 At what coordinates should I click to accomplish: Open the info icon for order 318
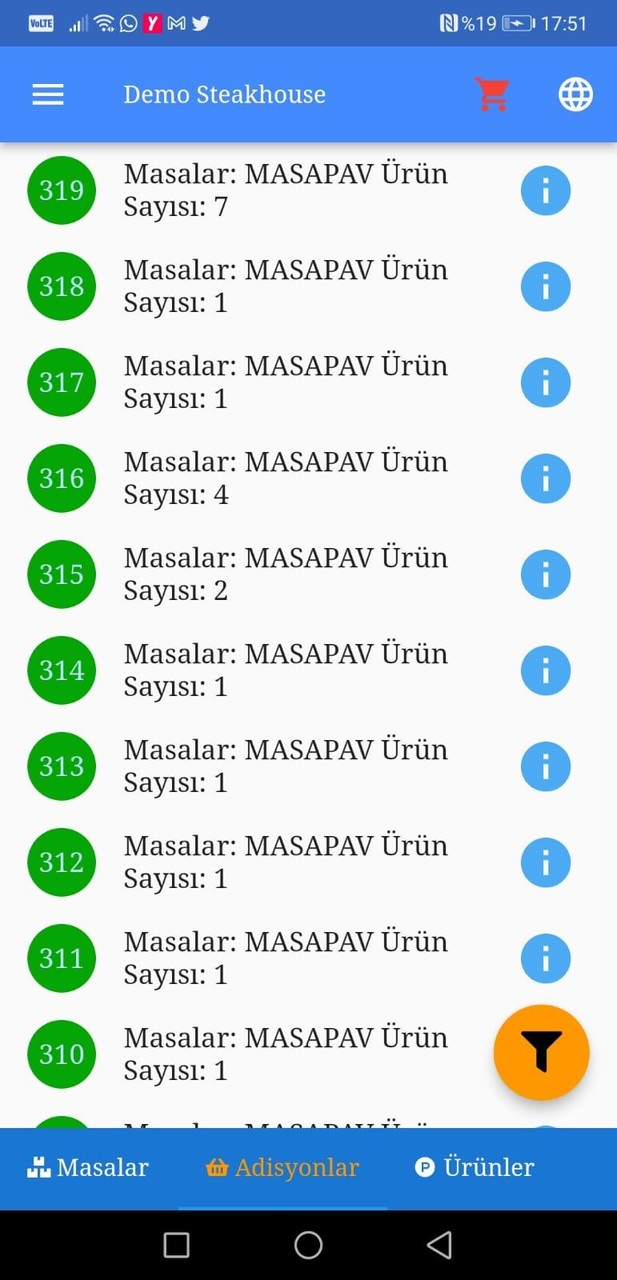click(x=545, y=286)
